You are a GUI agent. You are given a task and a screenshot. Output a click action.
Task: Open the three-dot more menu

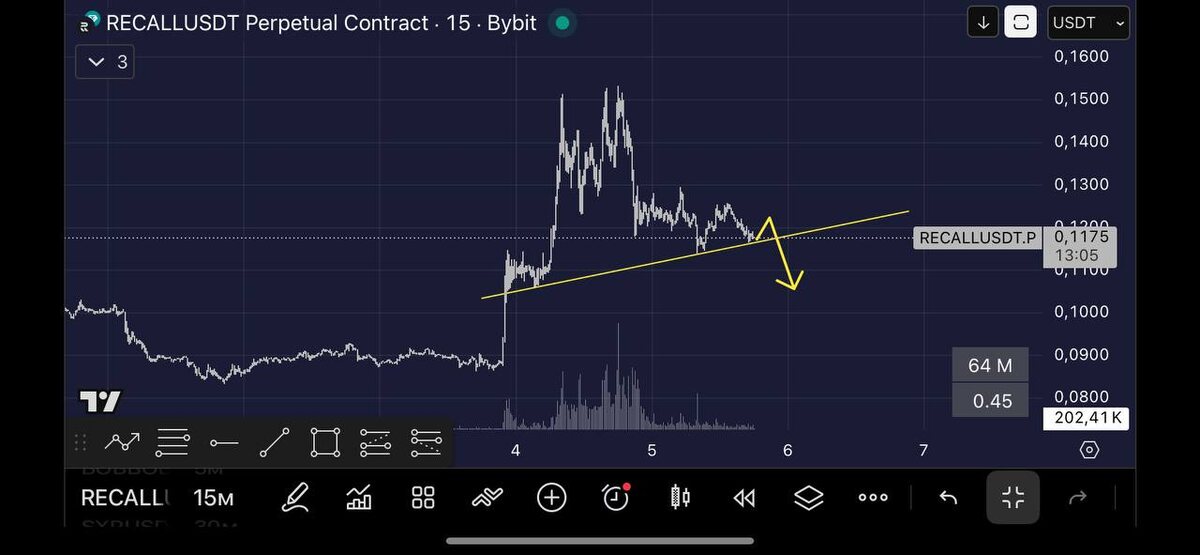873,497
